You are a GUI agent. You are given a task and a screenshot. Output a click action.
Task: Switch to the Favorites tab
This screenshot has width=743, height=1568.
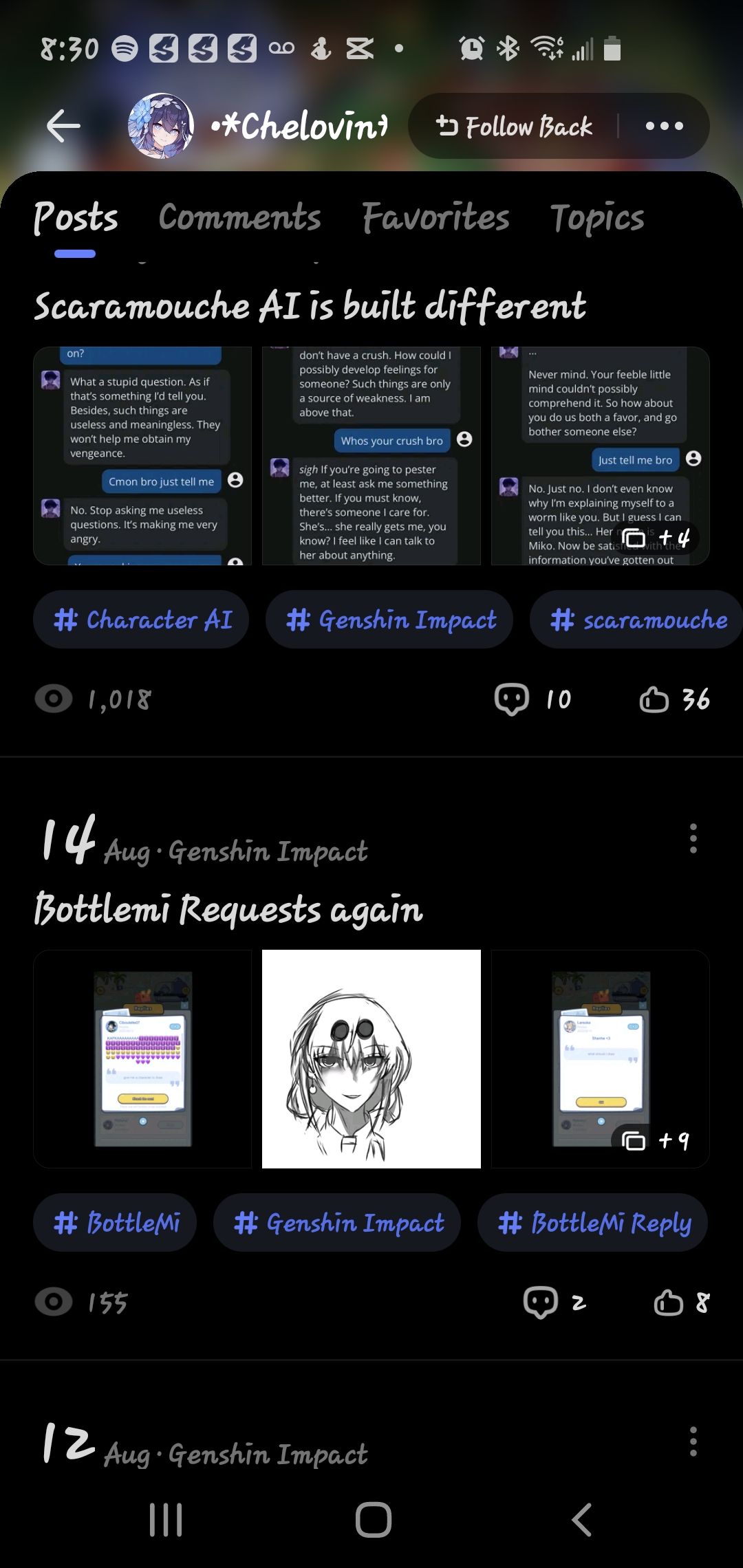pos(435,218)
